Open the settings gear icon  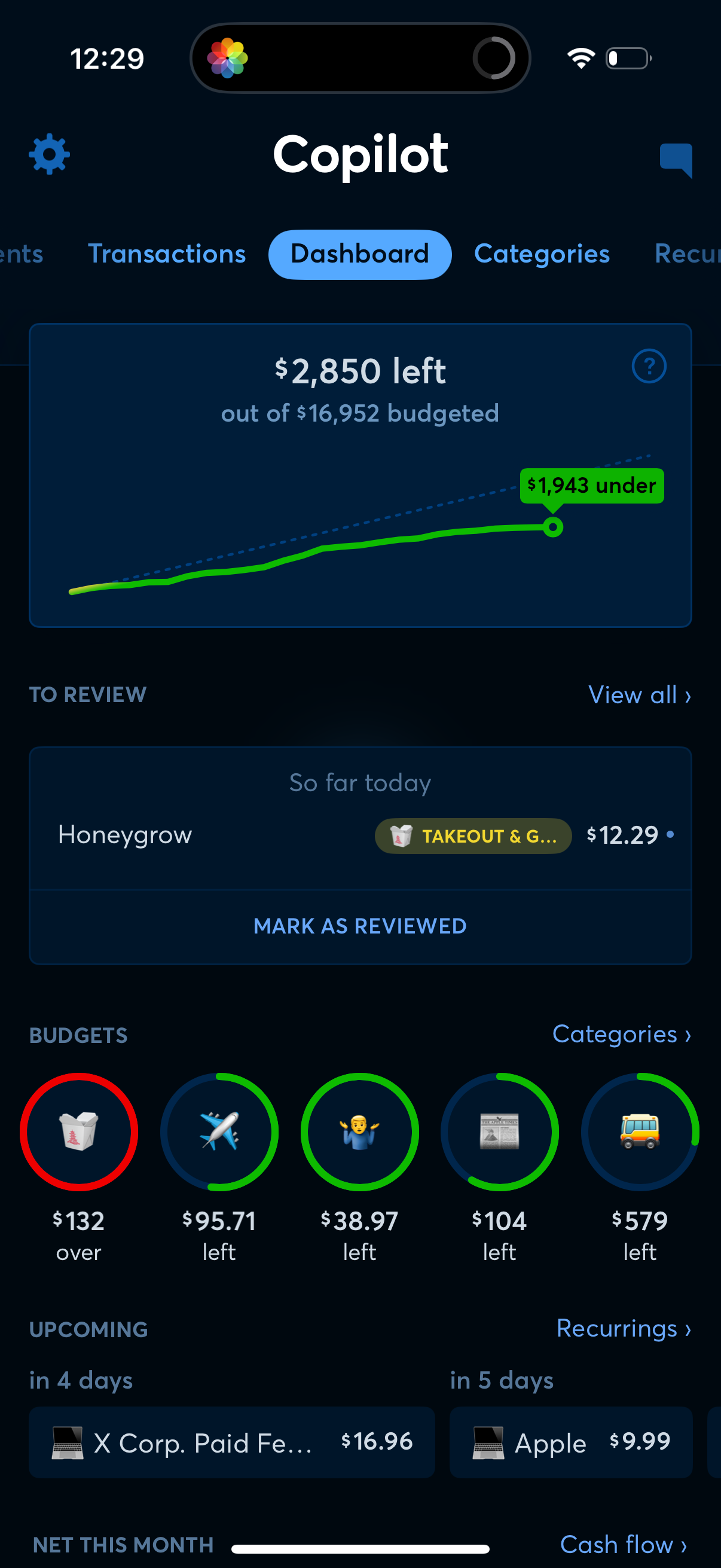coord(48,154)
